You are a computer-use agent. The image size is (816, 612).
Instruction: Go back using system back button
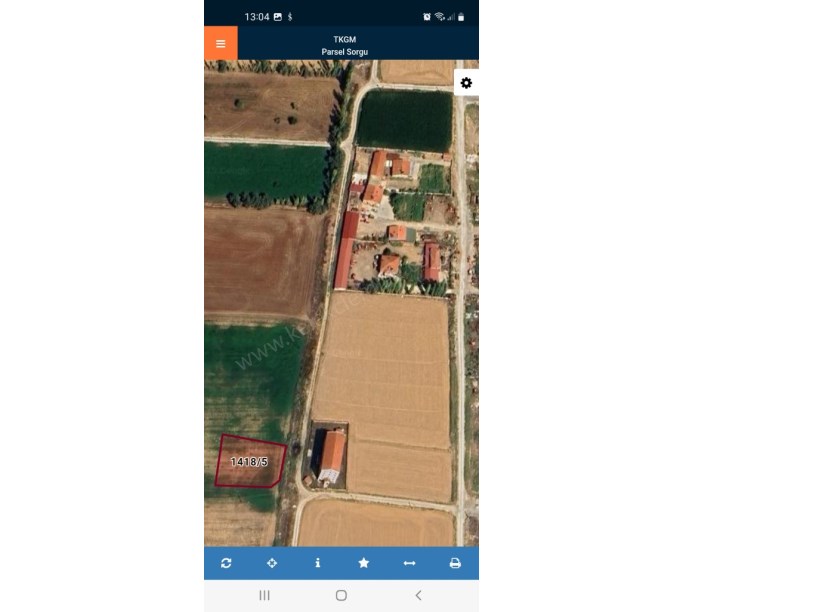pyautogui.click(x=418, y=595)
